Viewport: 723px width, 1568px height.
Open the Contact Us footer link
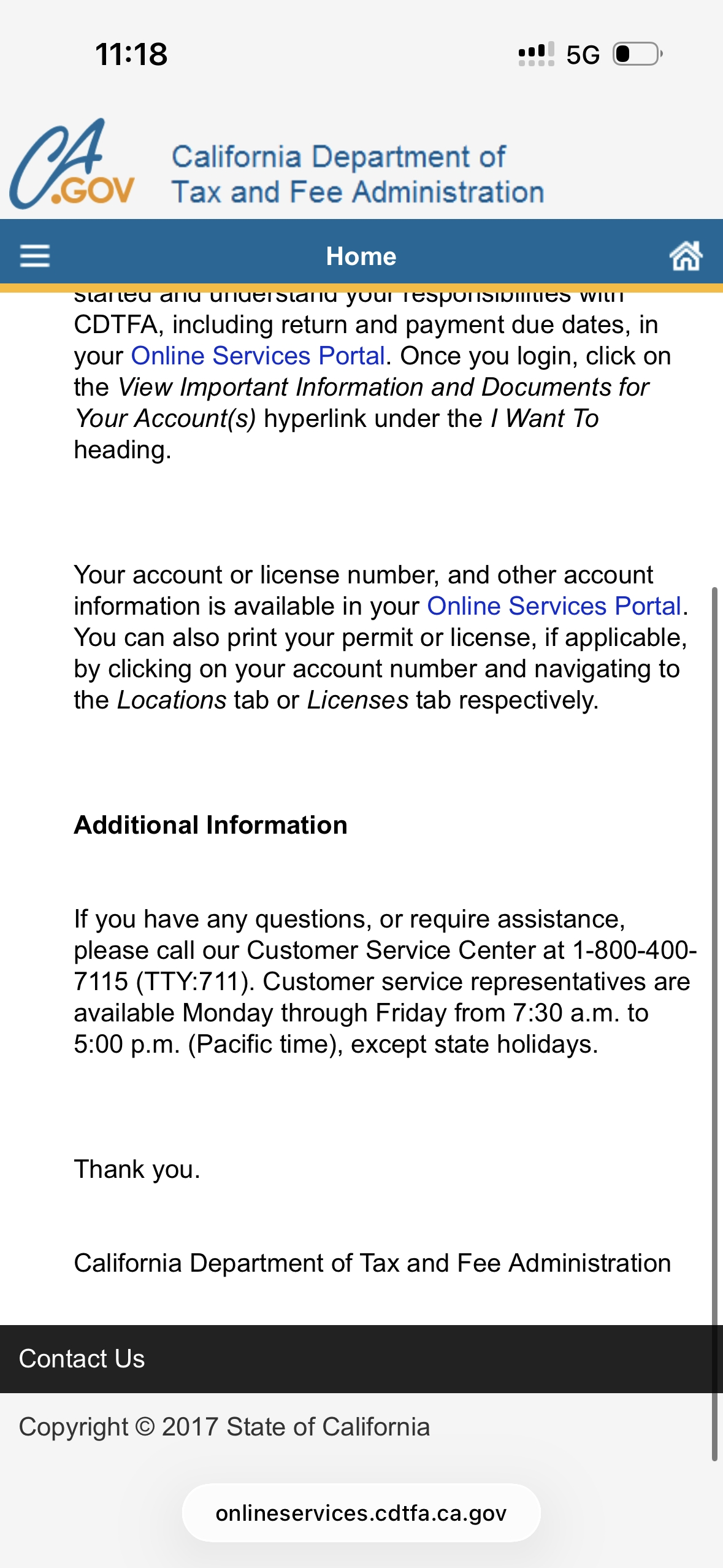tap(82, 1358)
